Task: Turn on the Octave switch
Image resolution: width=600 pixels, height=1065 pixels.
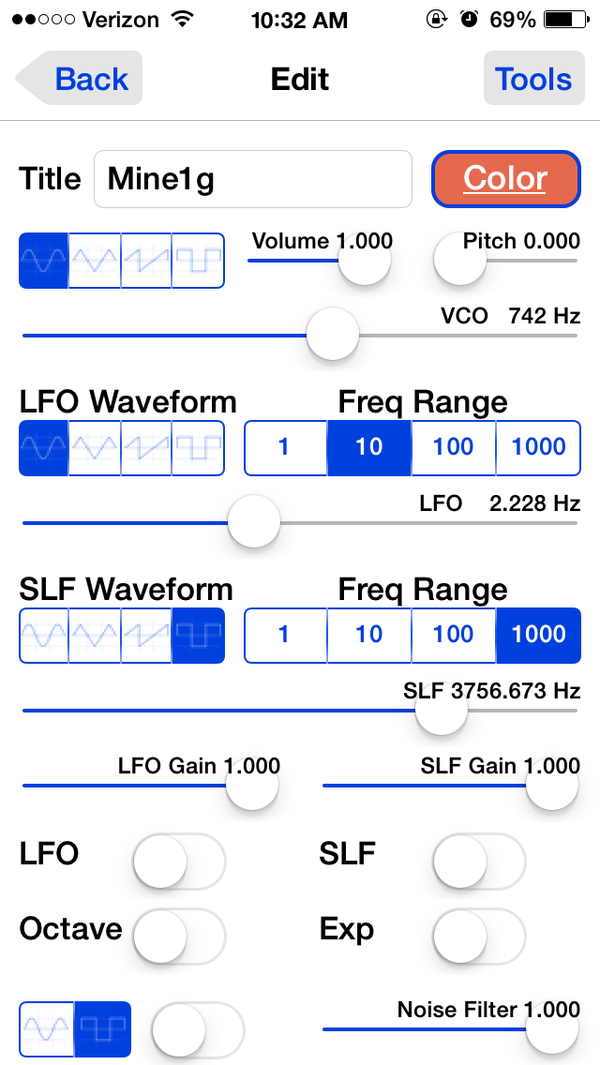Action: [x=179, y=936]
